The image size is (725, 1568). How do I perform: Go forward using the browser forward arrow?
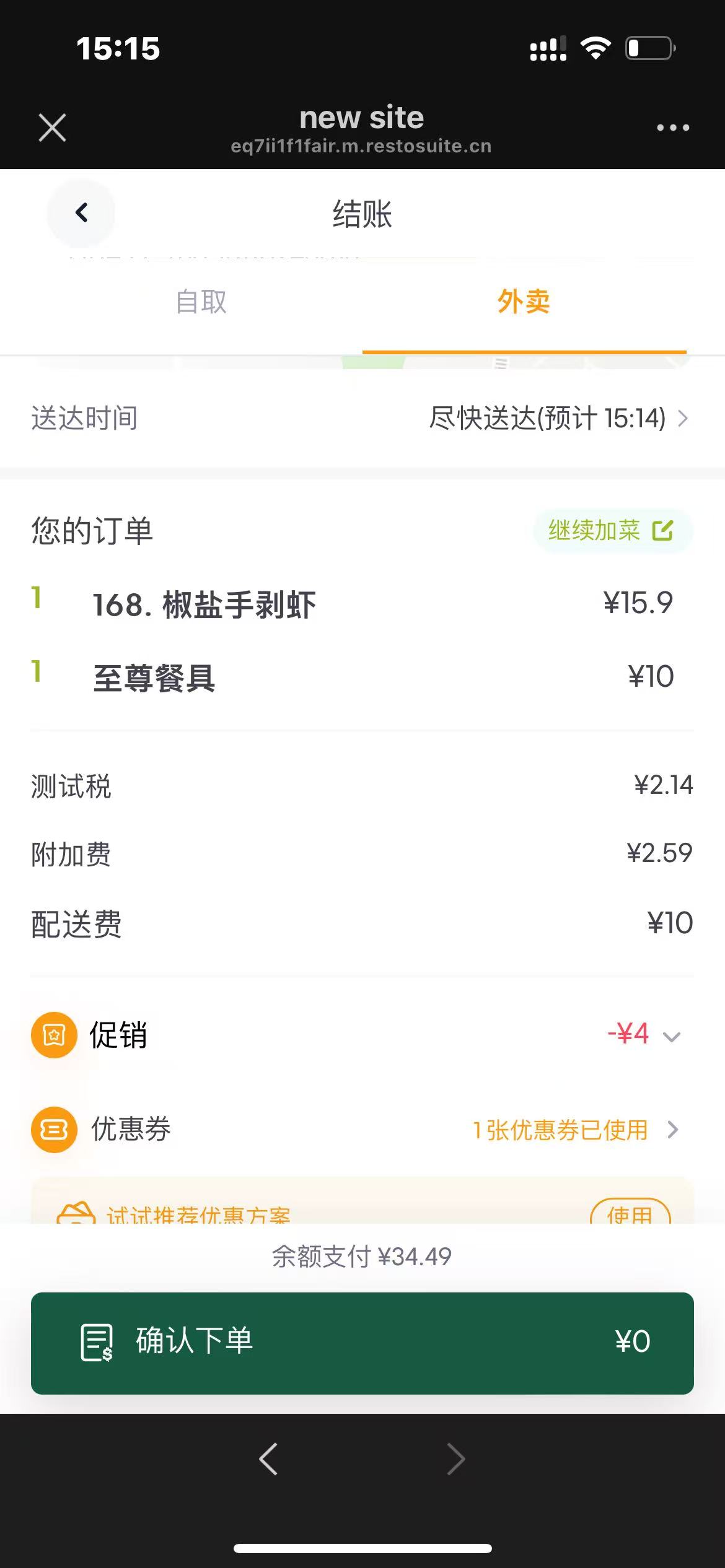coord(456,1459)
